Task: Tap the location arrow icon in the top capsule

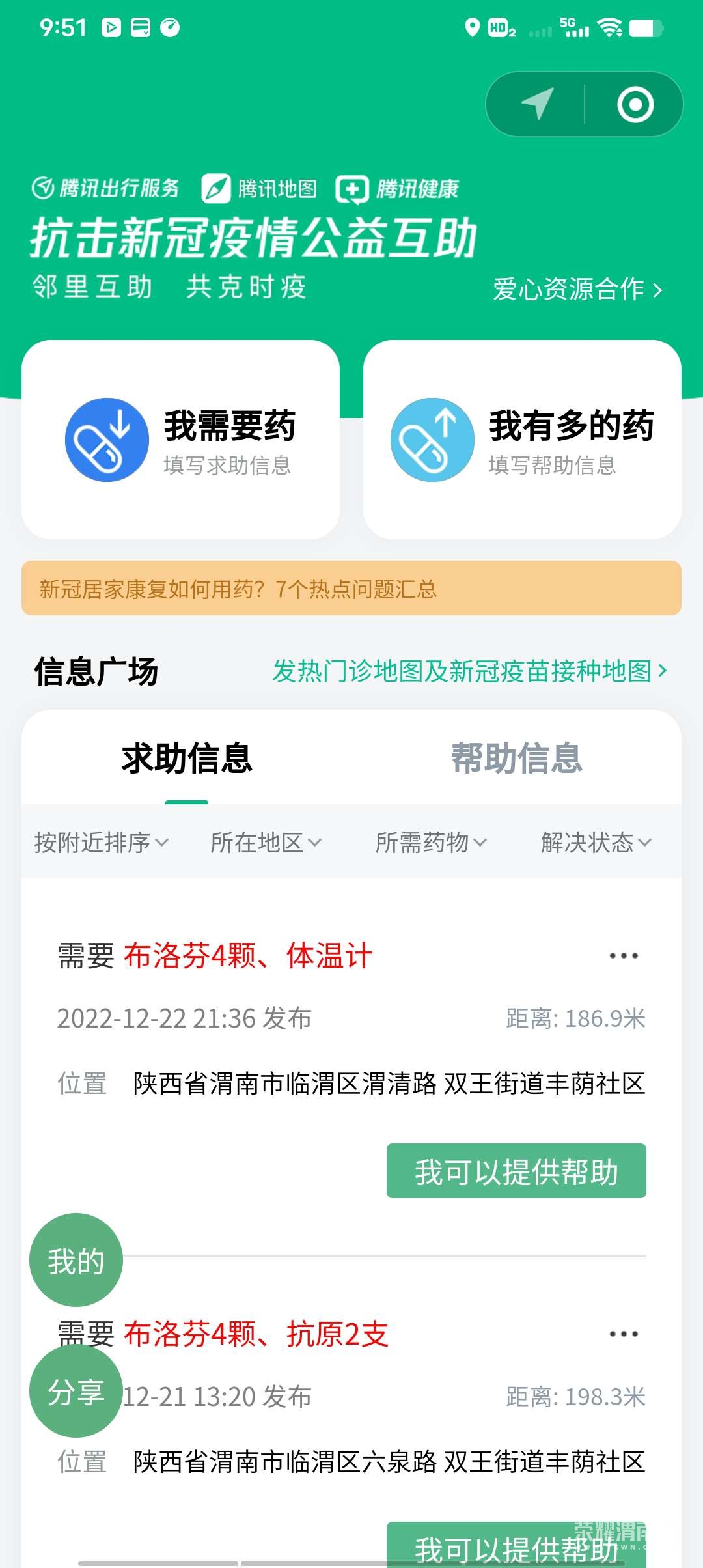Action: point(538,104)
